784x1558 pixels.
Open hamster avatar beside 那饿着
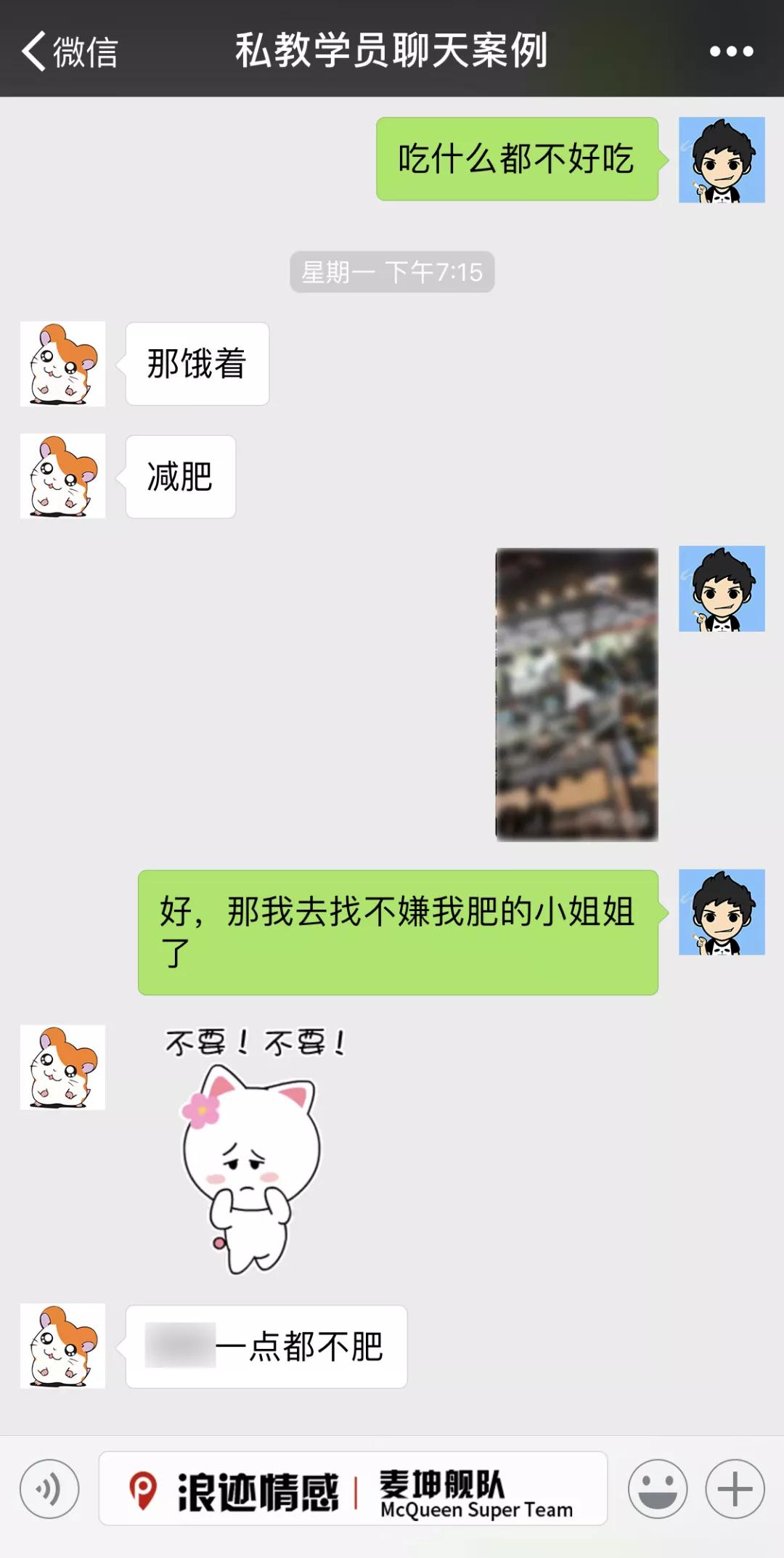(62, 364)
